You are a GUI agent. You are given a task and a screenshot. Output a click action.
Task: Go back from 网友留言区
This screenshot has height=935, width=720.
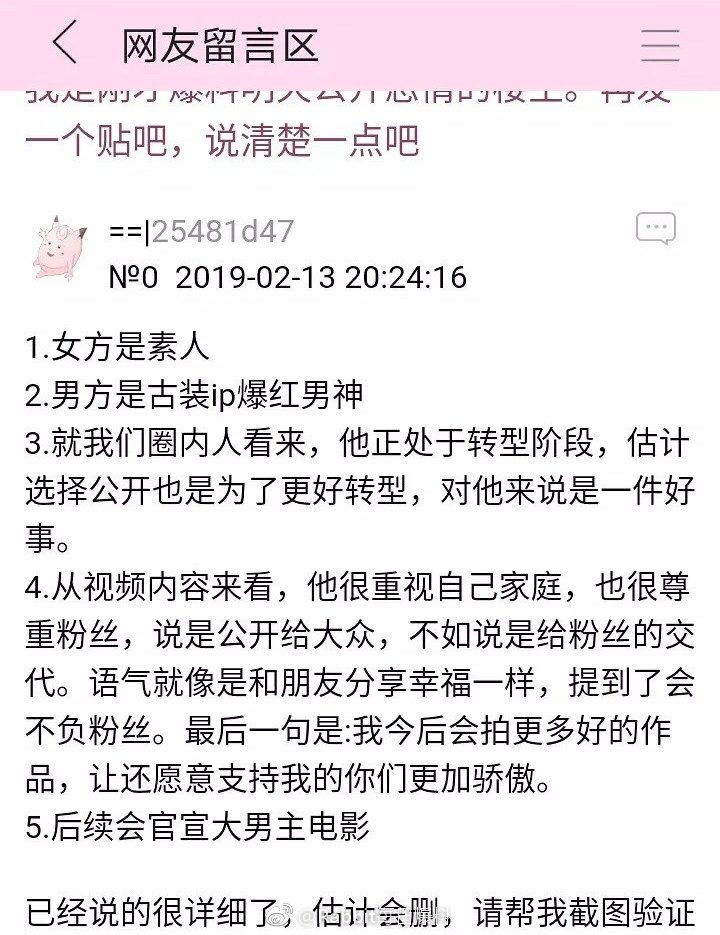point(65,45)
